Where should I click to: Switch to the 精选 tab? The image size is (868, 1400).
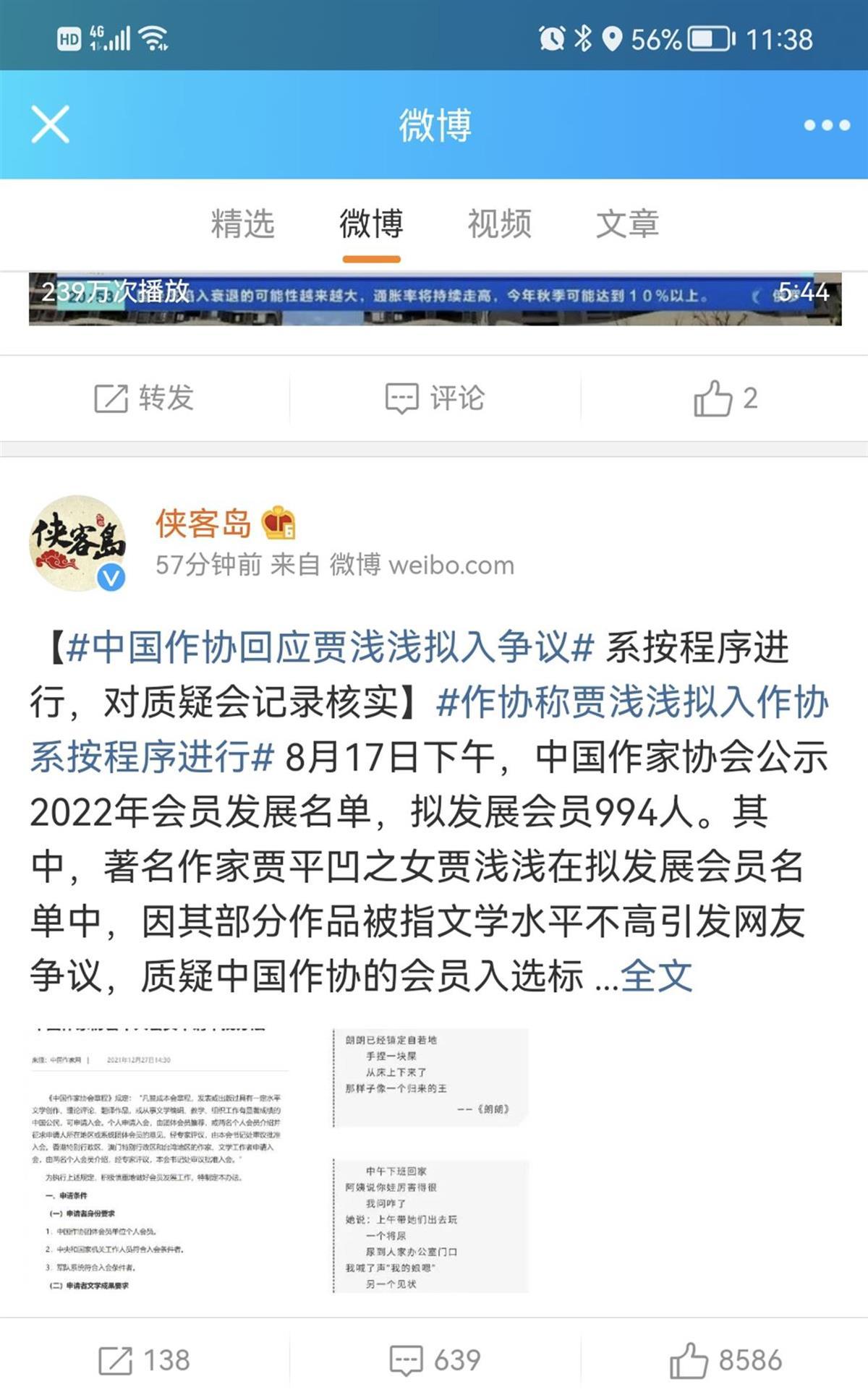pos(242,223)
